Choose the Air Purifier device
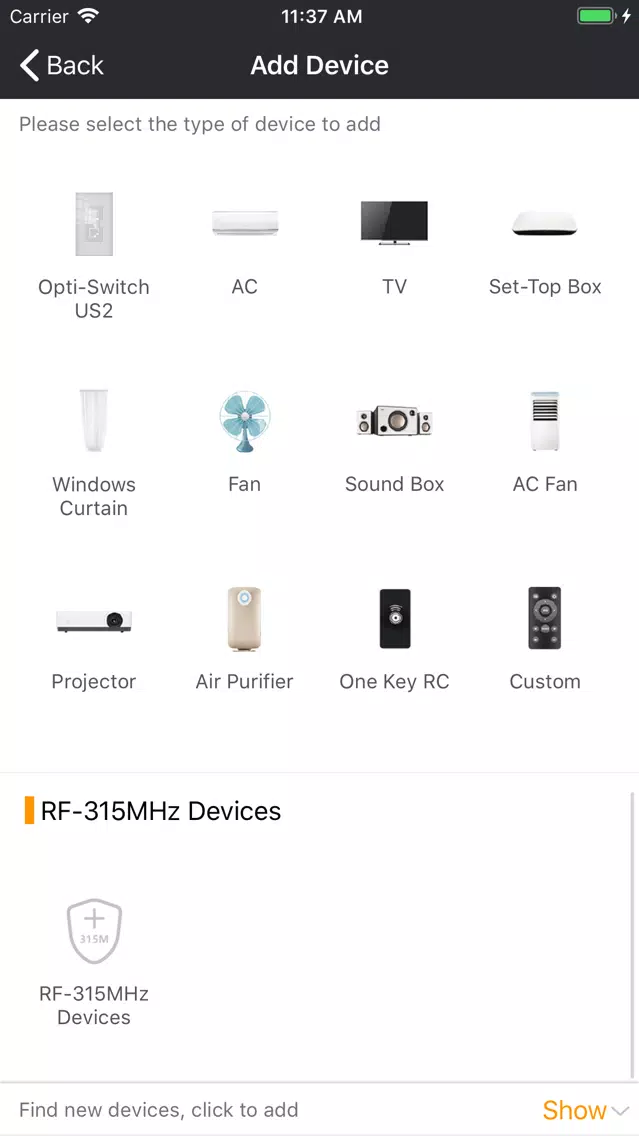 [x=244, y=639]
